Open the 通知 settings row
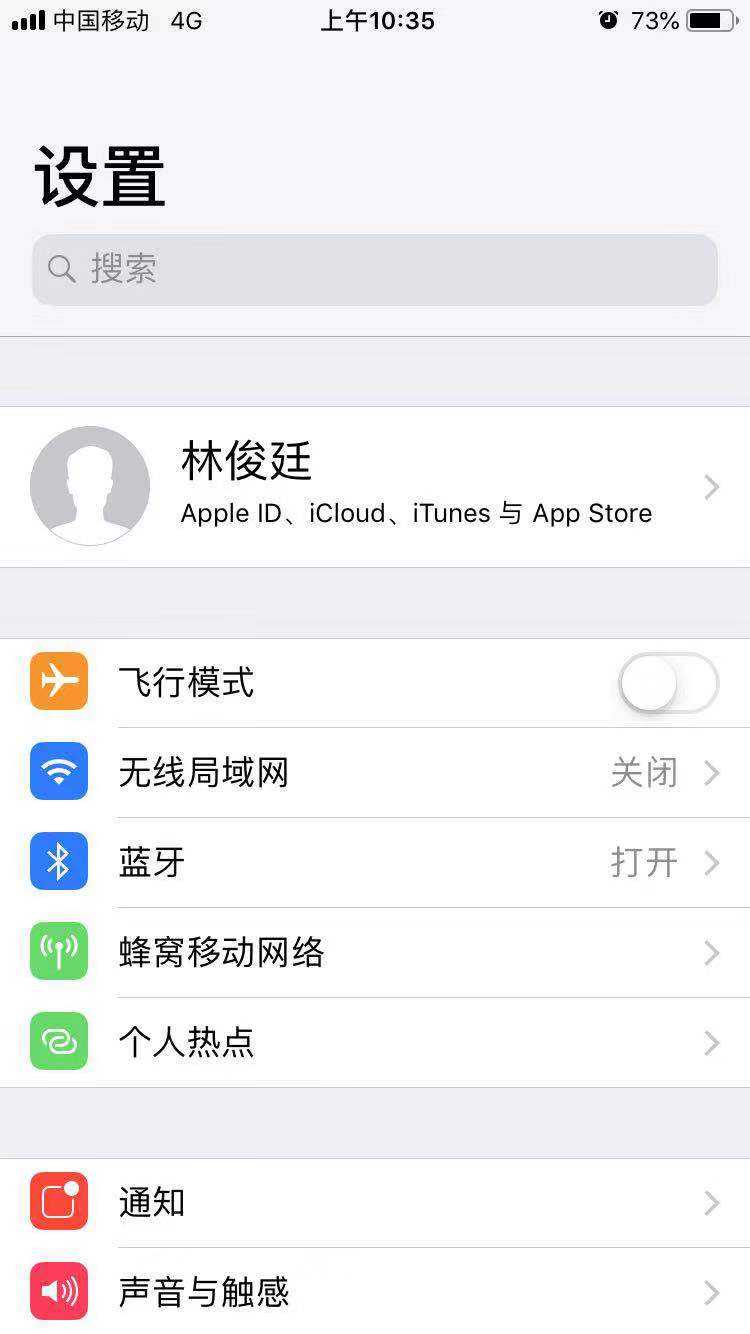750x1334 pixels. [375, 1203]
